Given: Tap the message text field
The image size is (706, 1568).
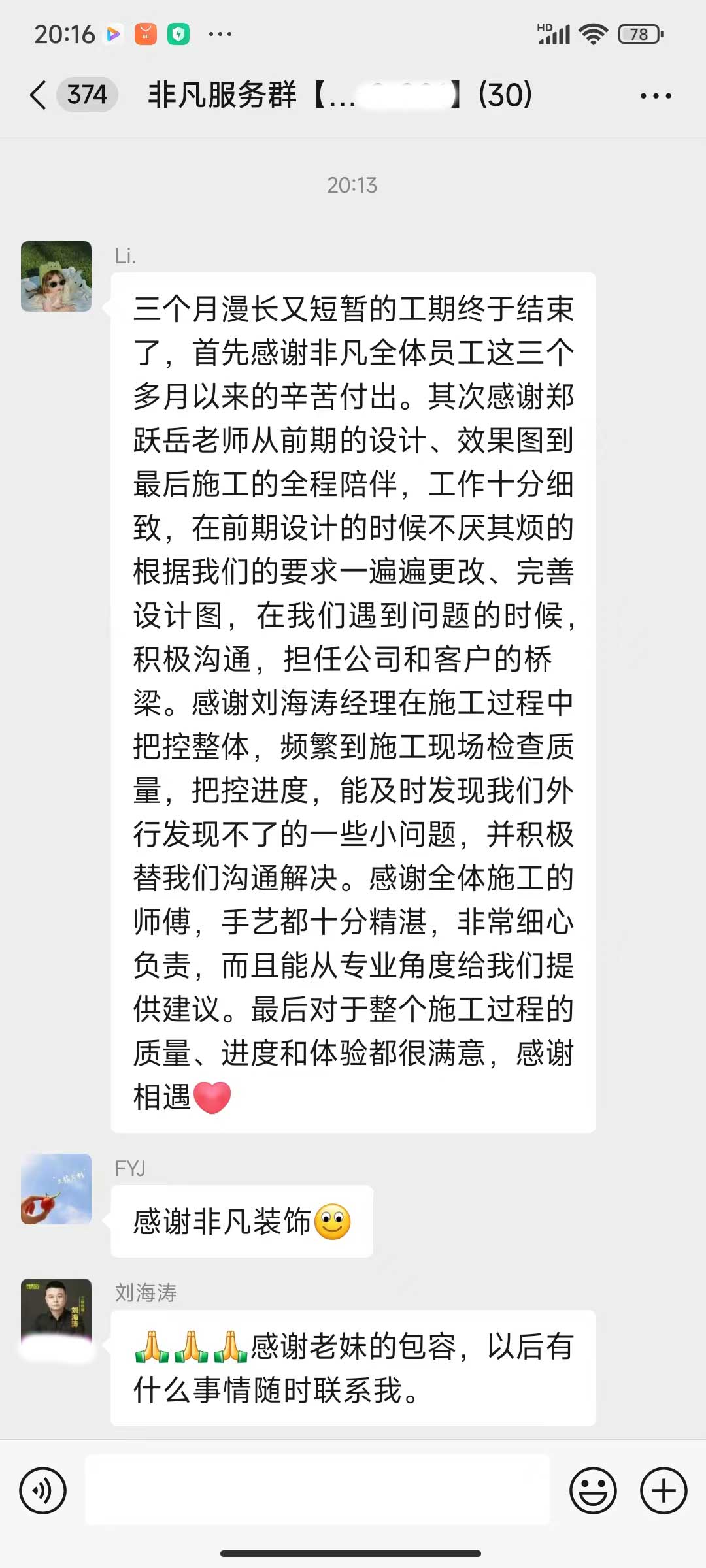Looking at the screenshot, I should tap(318, 1490).
